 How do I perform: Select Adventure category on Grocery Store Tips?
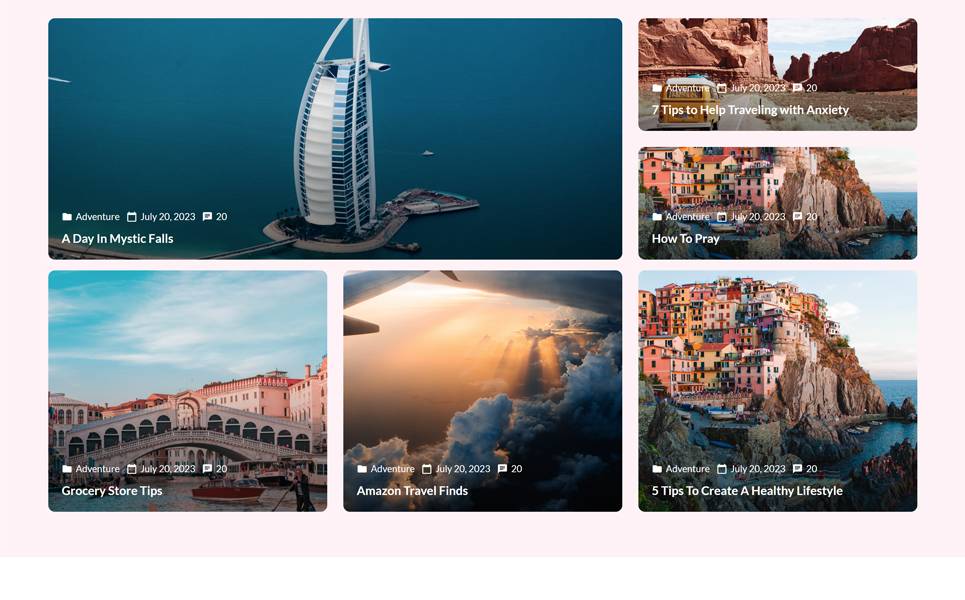(97, 469)
